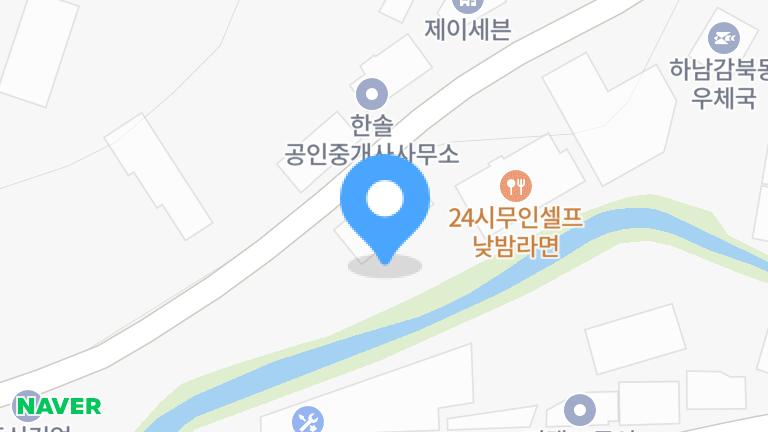Screen dimensions: 768x432
Task: Open the 24시무인셀프 낮밤라면 restaurant marker
Action: click(516, 184)
